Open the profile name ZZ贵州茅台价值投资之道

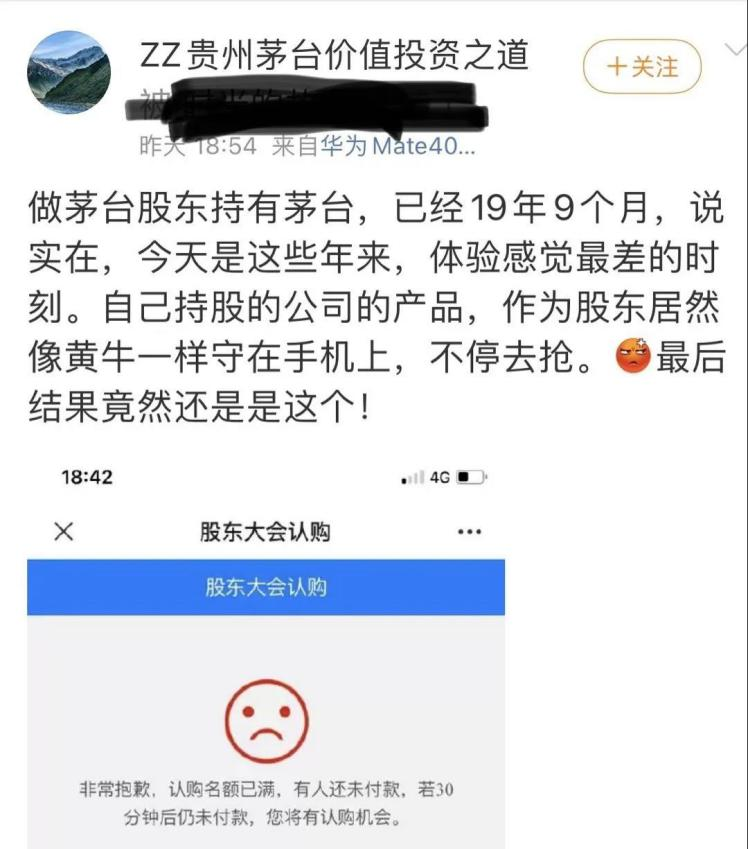334,56
